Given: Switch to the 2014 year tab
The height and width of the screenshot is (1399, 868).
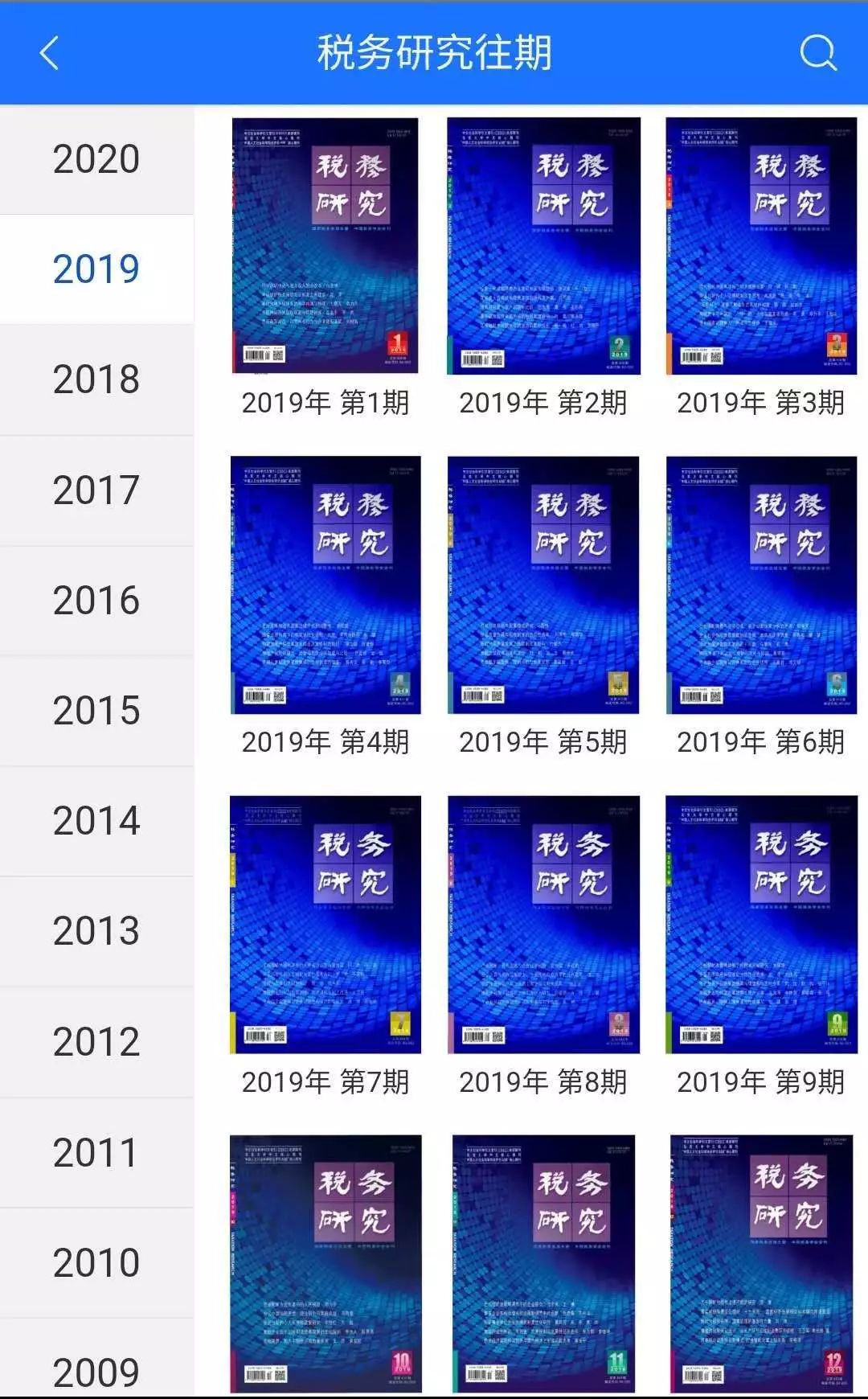Looking at the screenshot, I should point(96,821).
